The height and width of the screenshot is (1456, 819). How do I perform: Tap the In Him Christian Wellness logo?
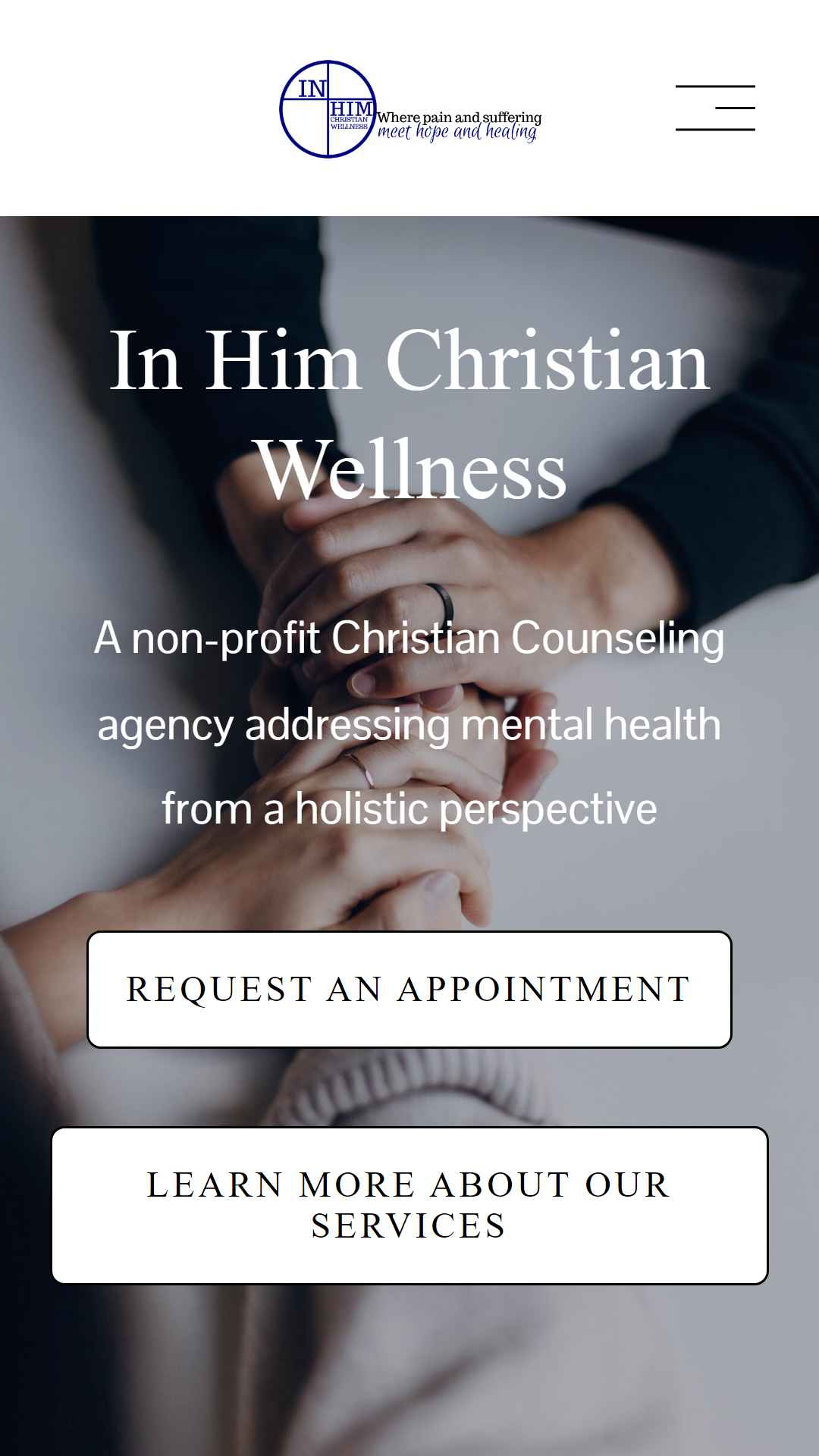[x=409, y=109]
